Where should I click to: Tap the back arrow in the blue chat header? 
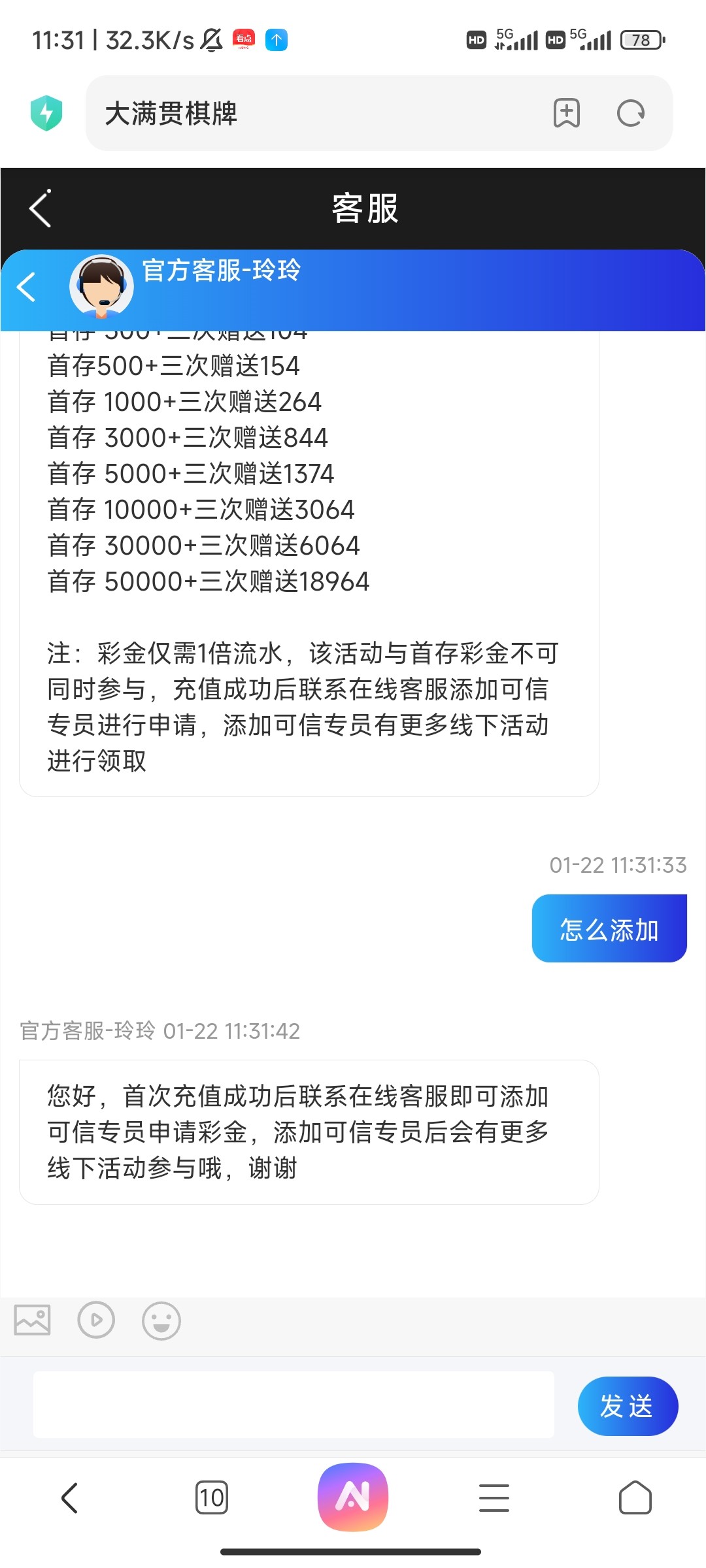[26, 286]
